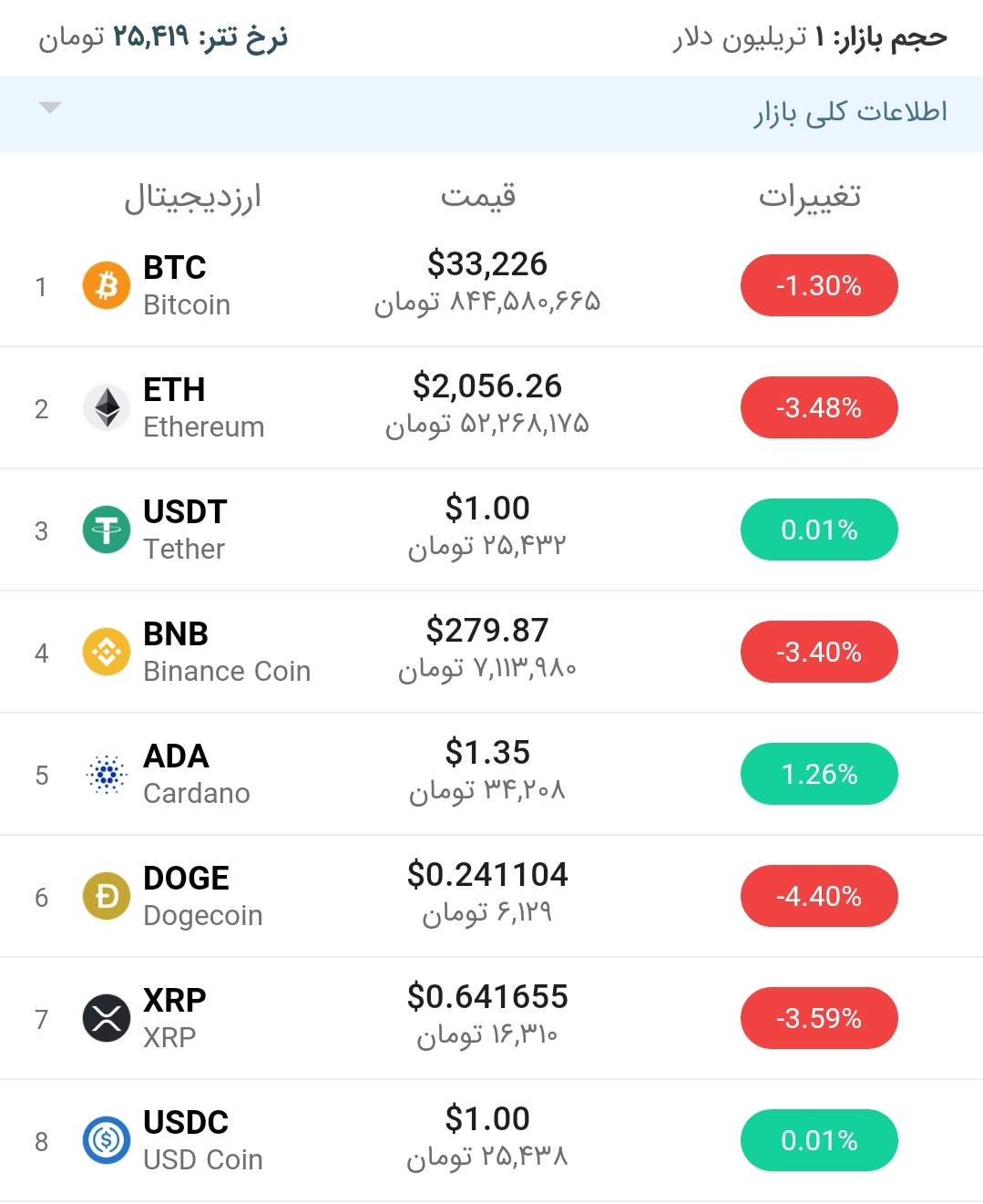This screenshot has height=1204, width=983.
Task: Toggle the green 1.26% badge for ADA
Action: [818, 774]
